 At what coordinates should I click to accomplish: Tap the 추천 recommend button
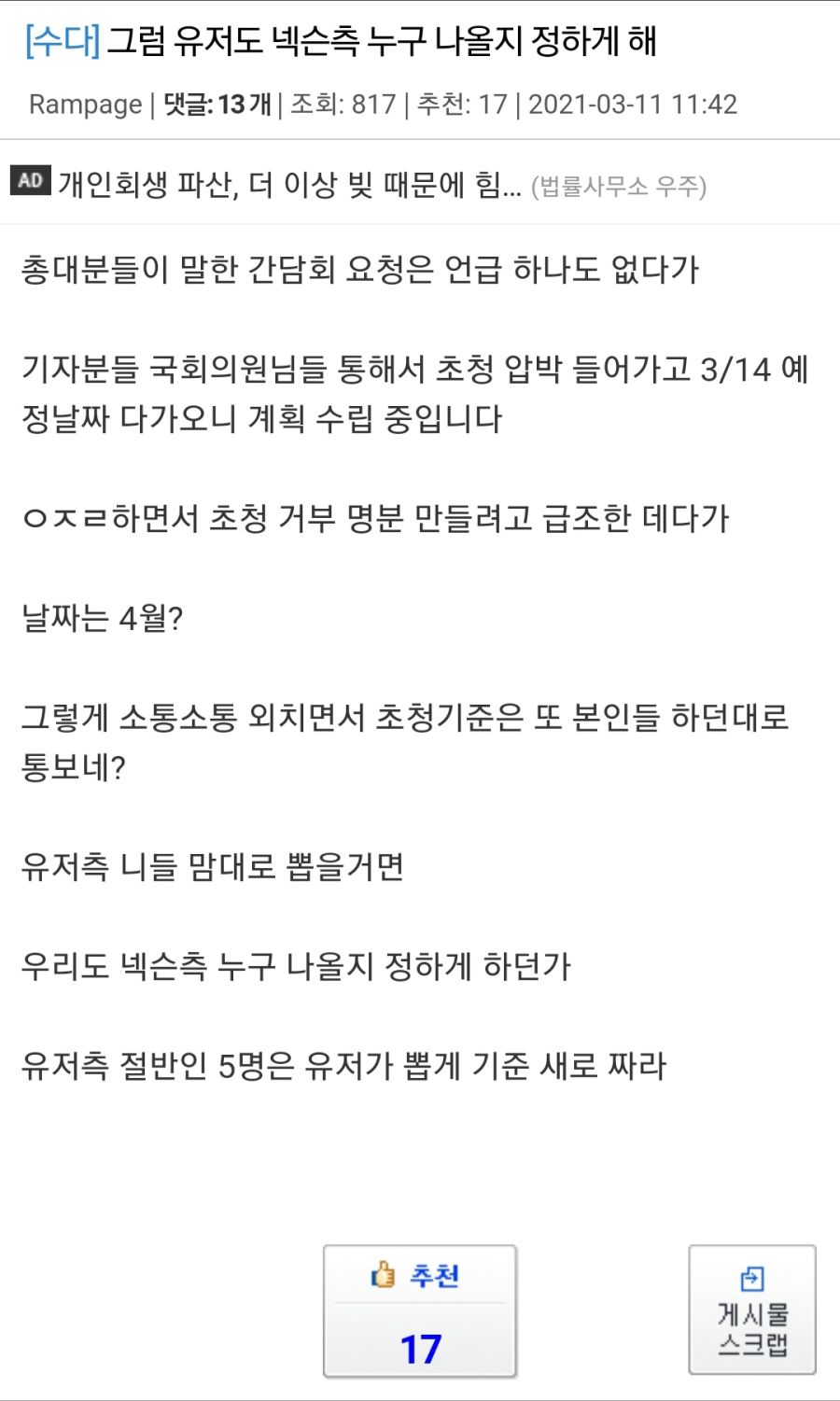pyautogui.click(x=419, y=1310)
